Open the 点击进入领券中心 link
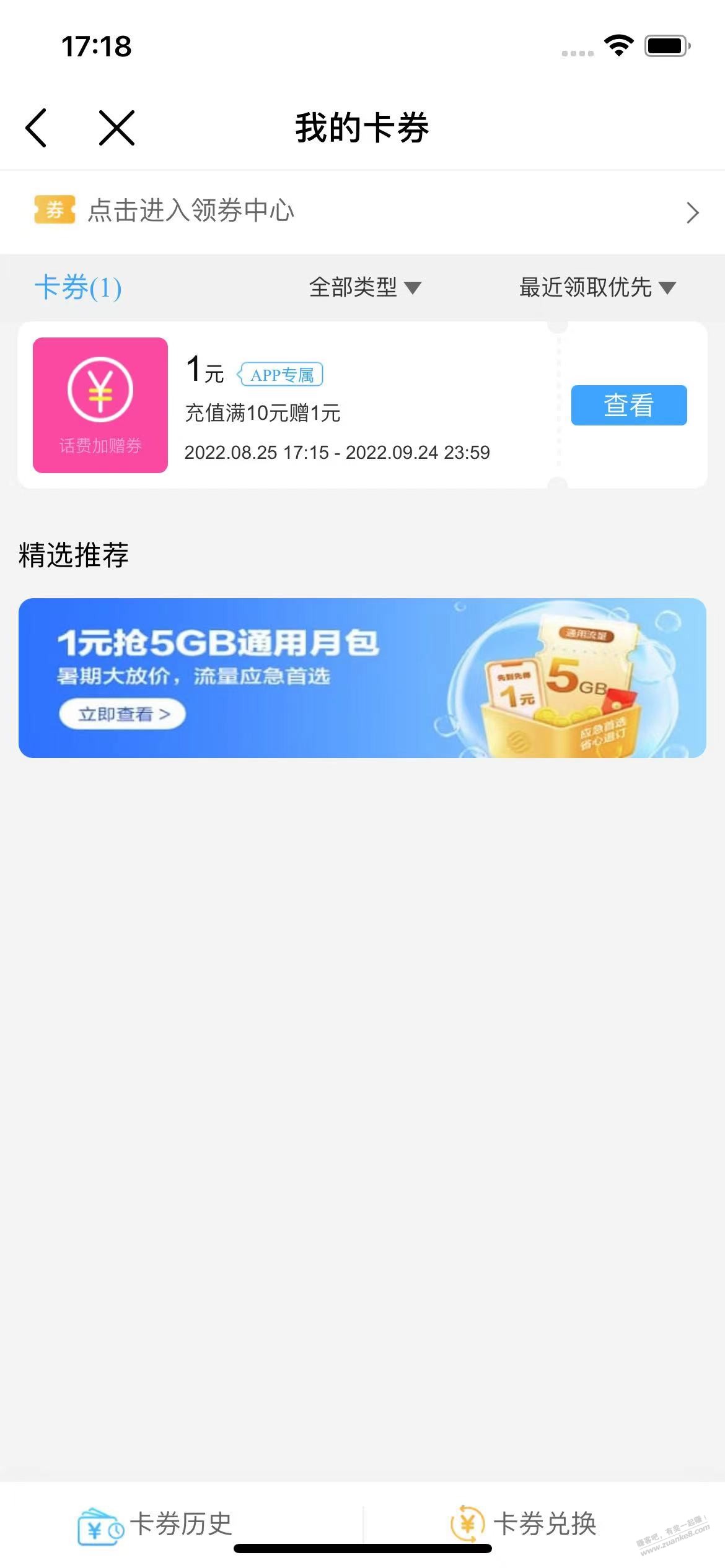This screenshot has width=725, height=1568. pos(190,211)
